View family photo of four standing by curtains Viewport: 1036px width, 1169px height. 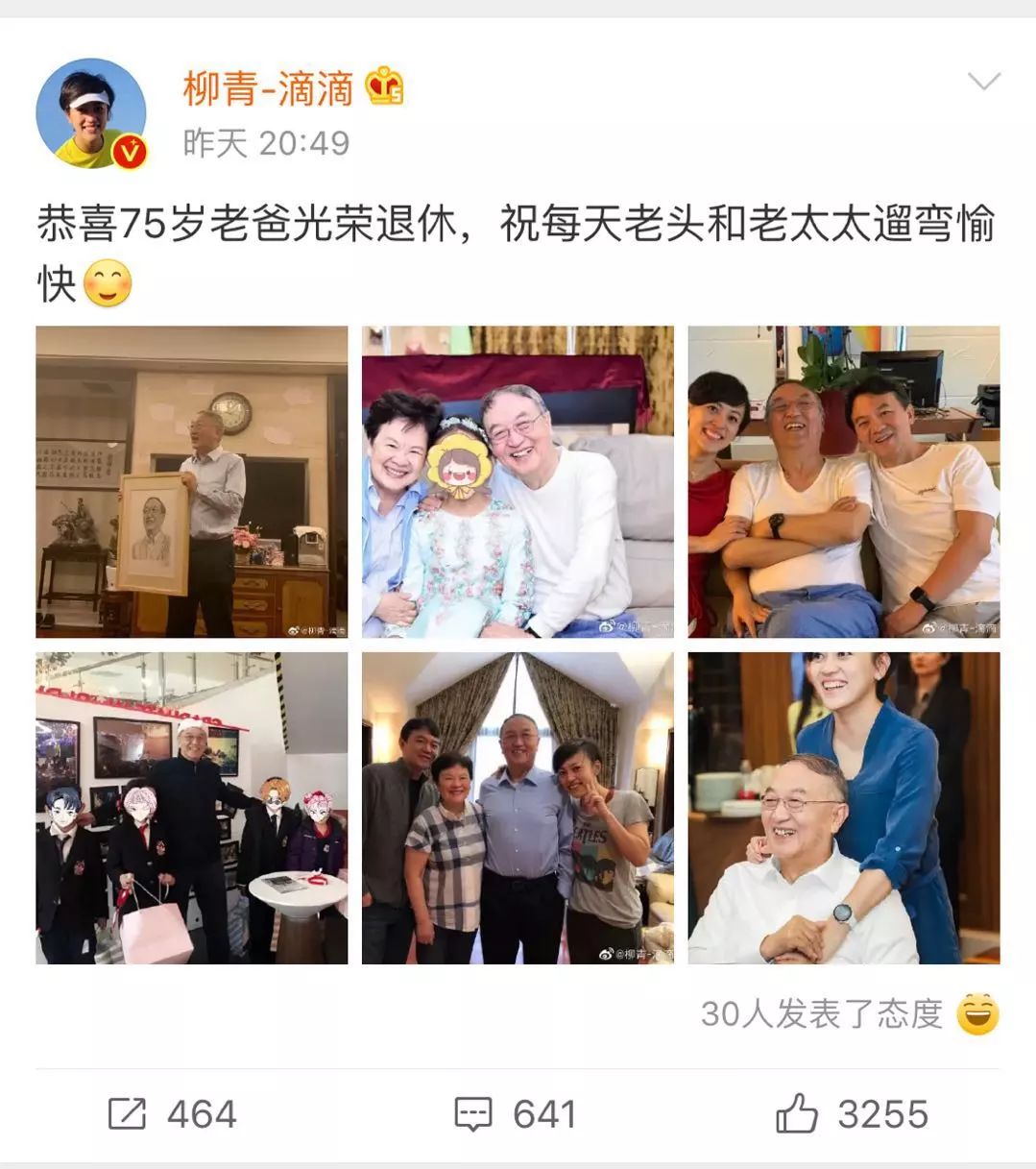[x=518, y=808]
